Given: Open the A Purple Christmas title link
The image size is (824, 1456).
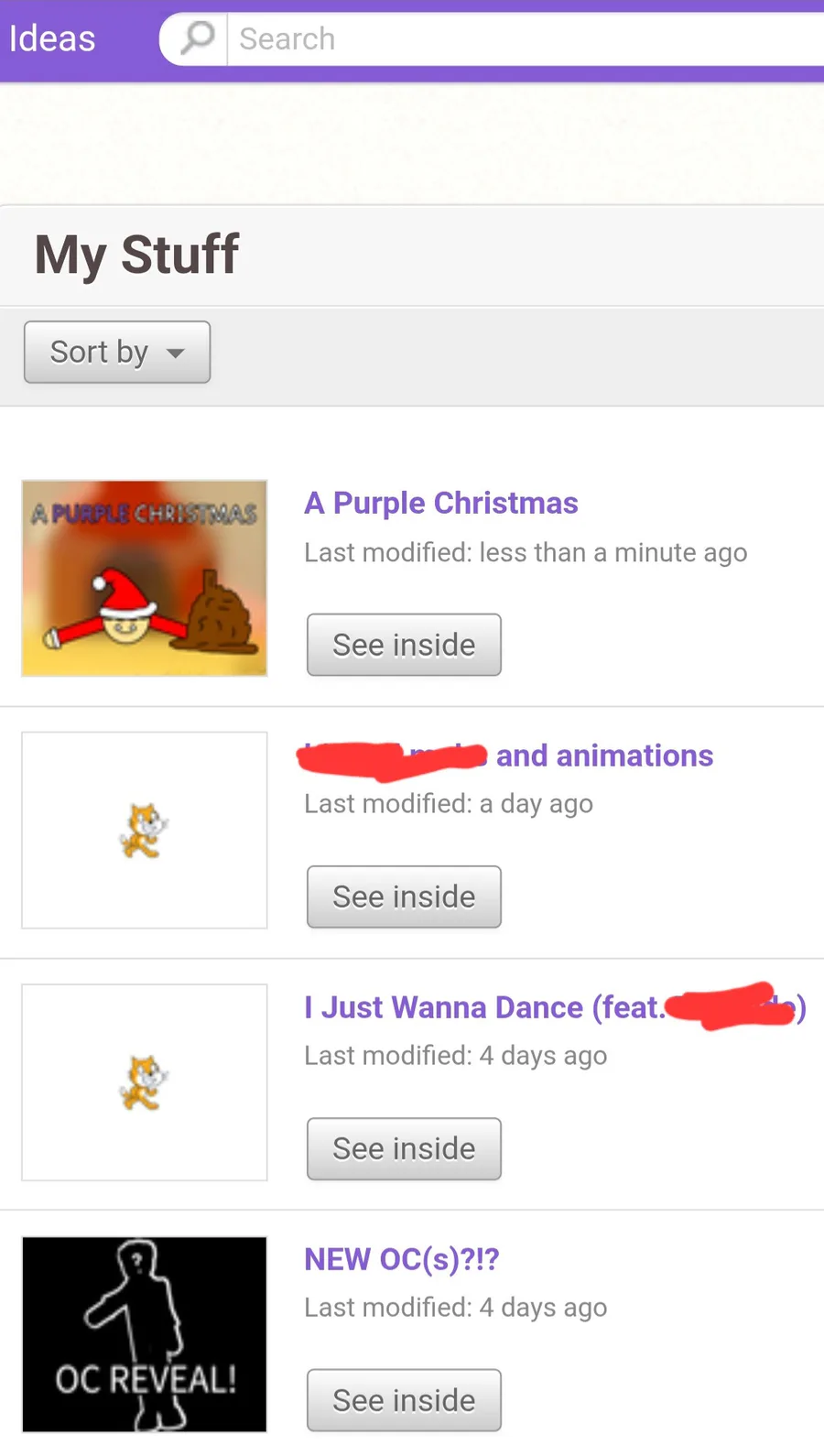Looking at the screenshot, I should [441, 503].
